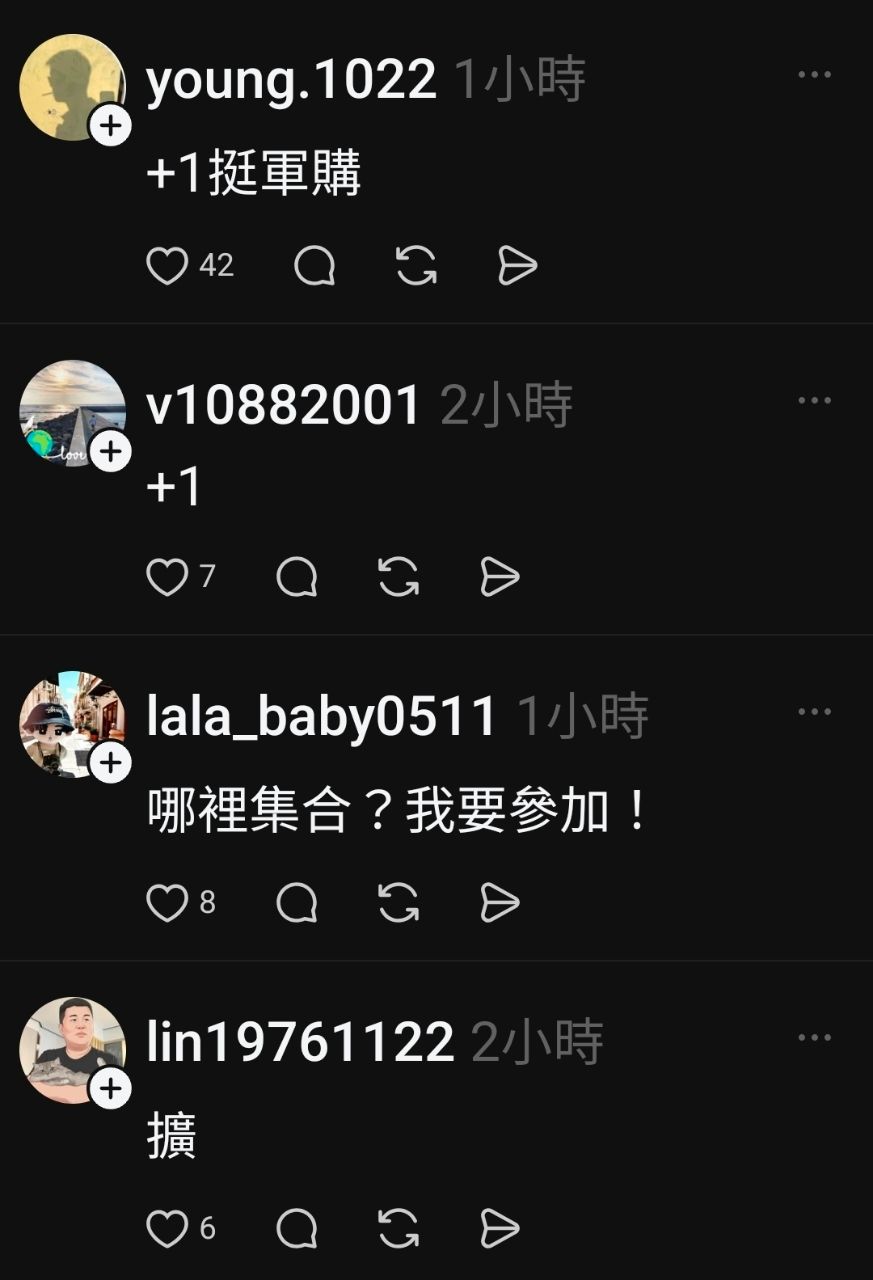Open overflow menu on young.1022's comment
This screenshot has width=873, height=1280.
[x=814, y=75]
